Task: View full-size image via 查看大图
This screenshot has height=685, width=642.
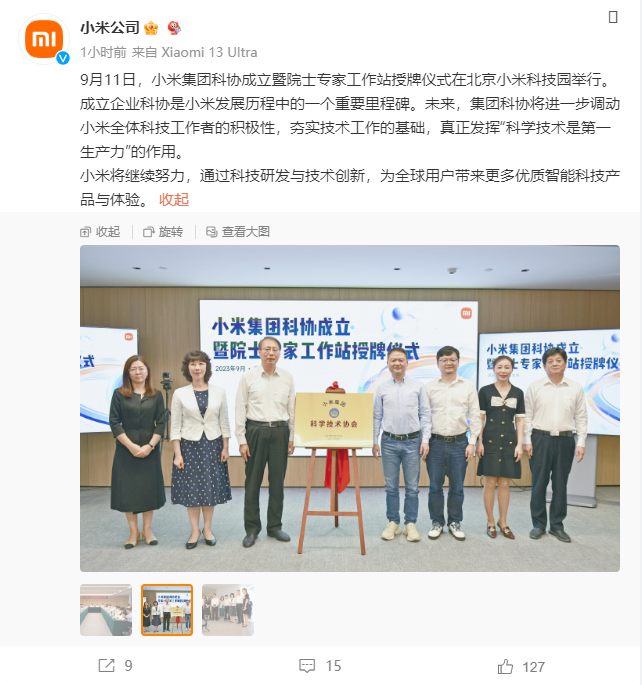Action: (x=237, y=231)
